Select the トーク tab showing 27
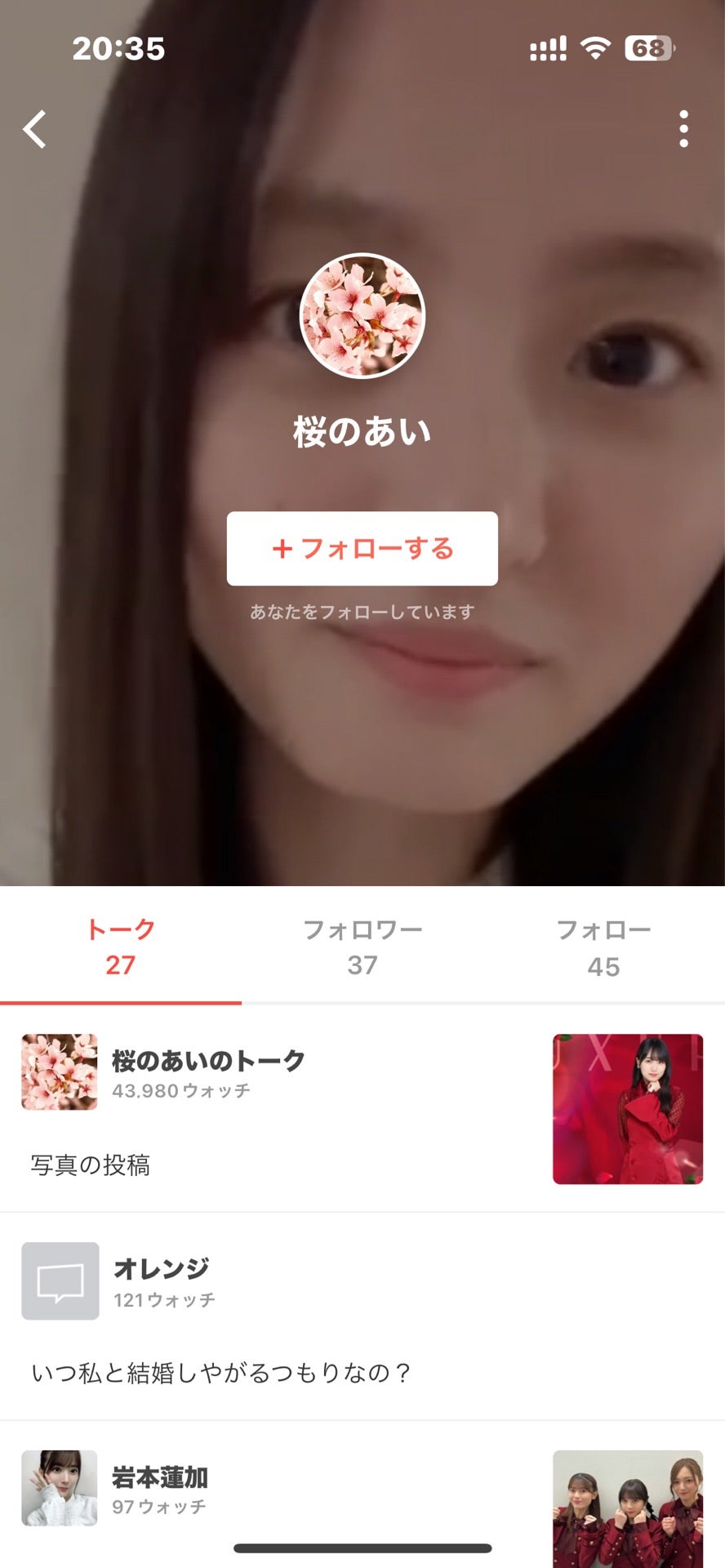The height and width of the screenshot is (1568, 725). (x=121, y=947)
